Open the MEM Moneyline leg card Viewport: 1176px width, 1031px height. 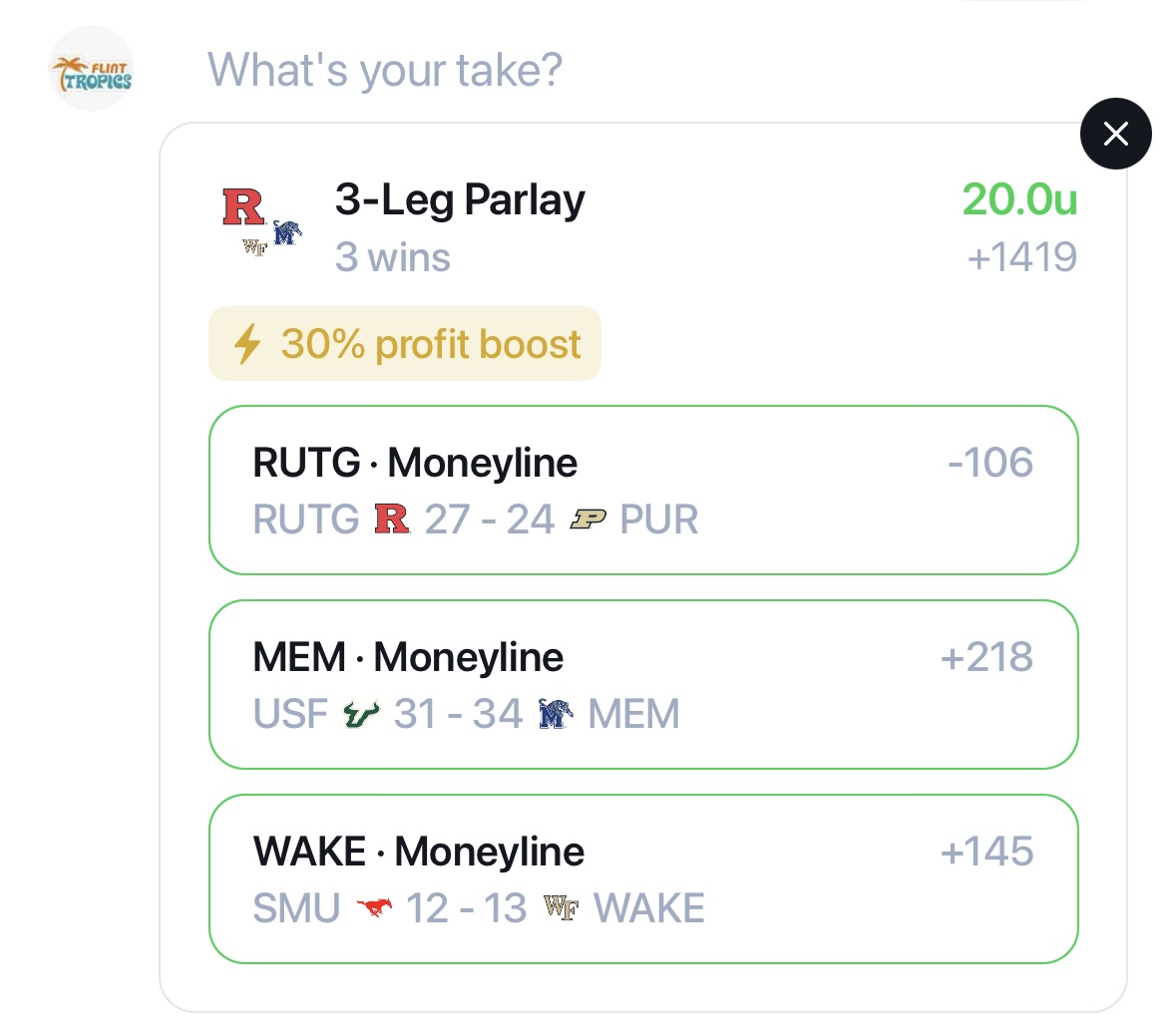(x=643, y=684)
